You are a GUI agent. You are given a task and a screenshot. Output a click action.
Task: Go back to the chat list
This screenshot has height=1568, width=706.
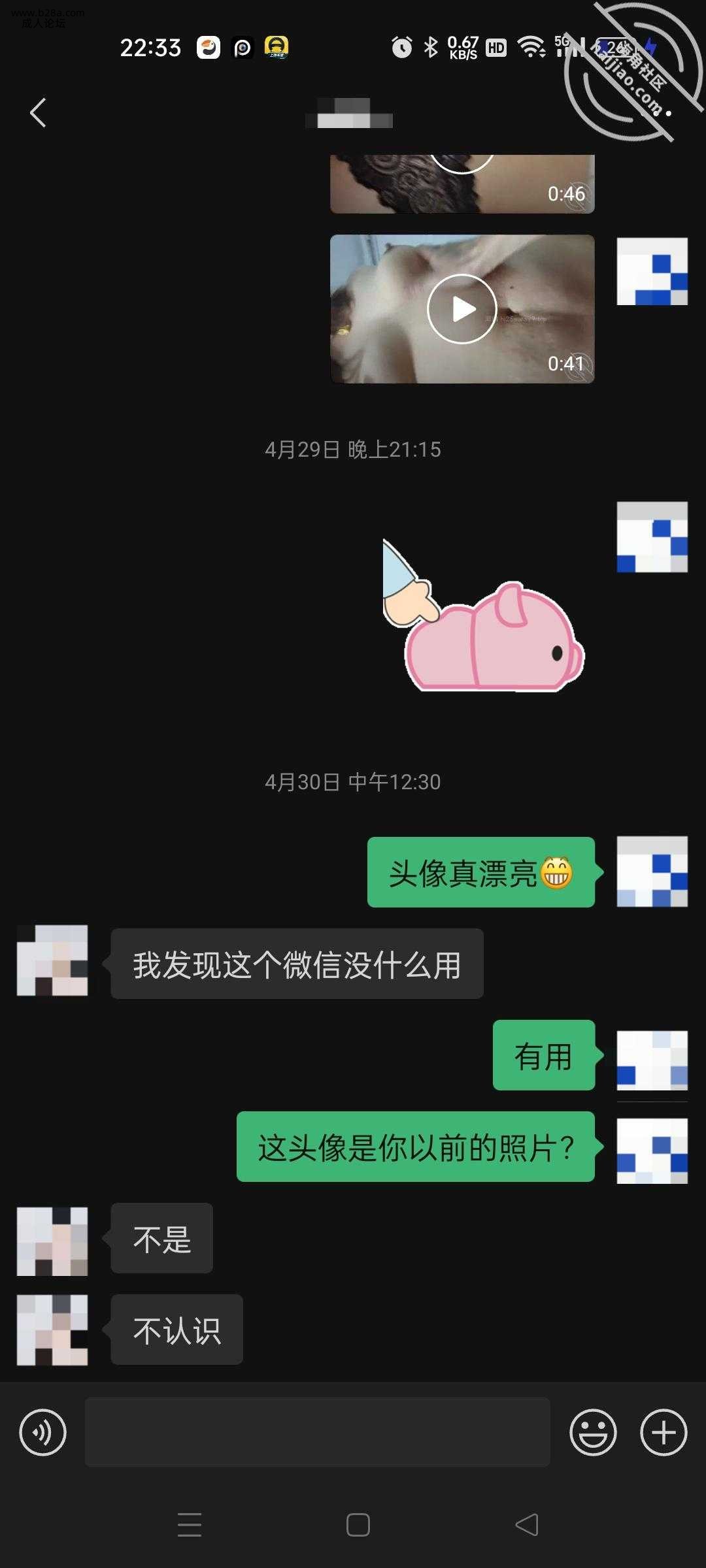[x=38, y=112]
